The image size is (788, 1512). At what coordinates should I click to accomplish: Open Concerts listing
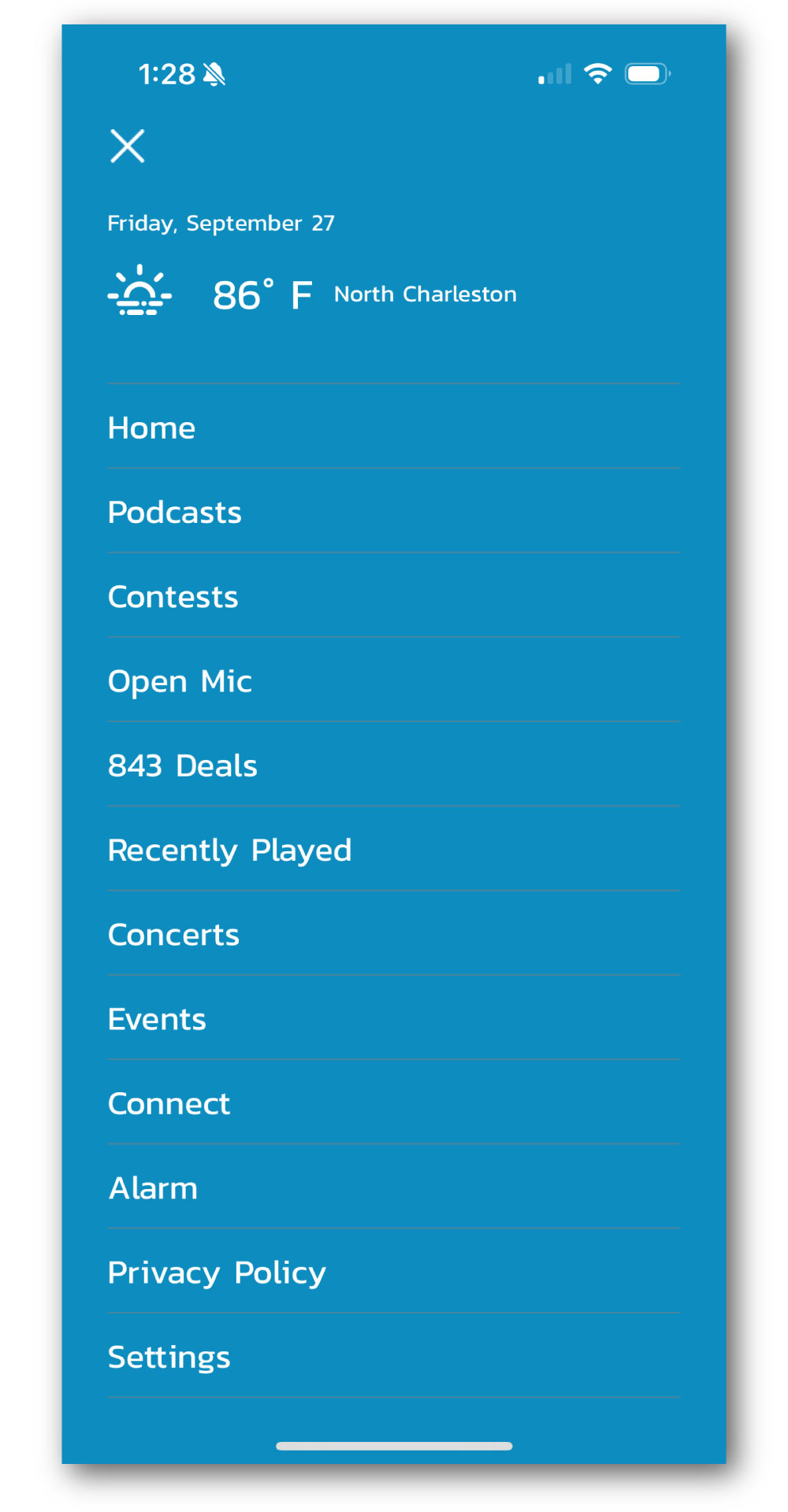394,933
